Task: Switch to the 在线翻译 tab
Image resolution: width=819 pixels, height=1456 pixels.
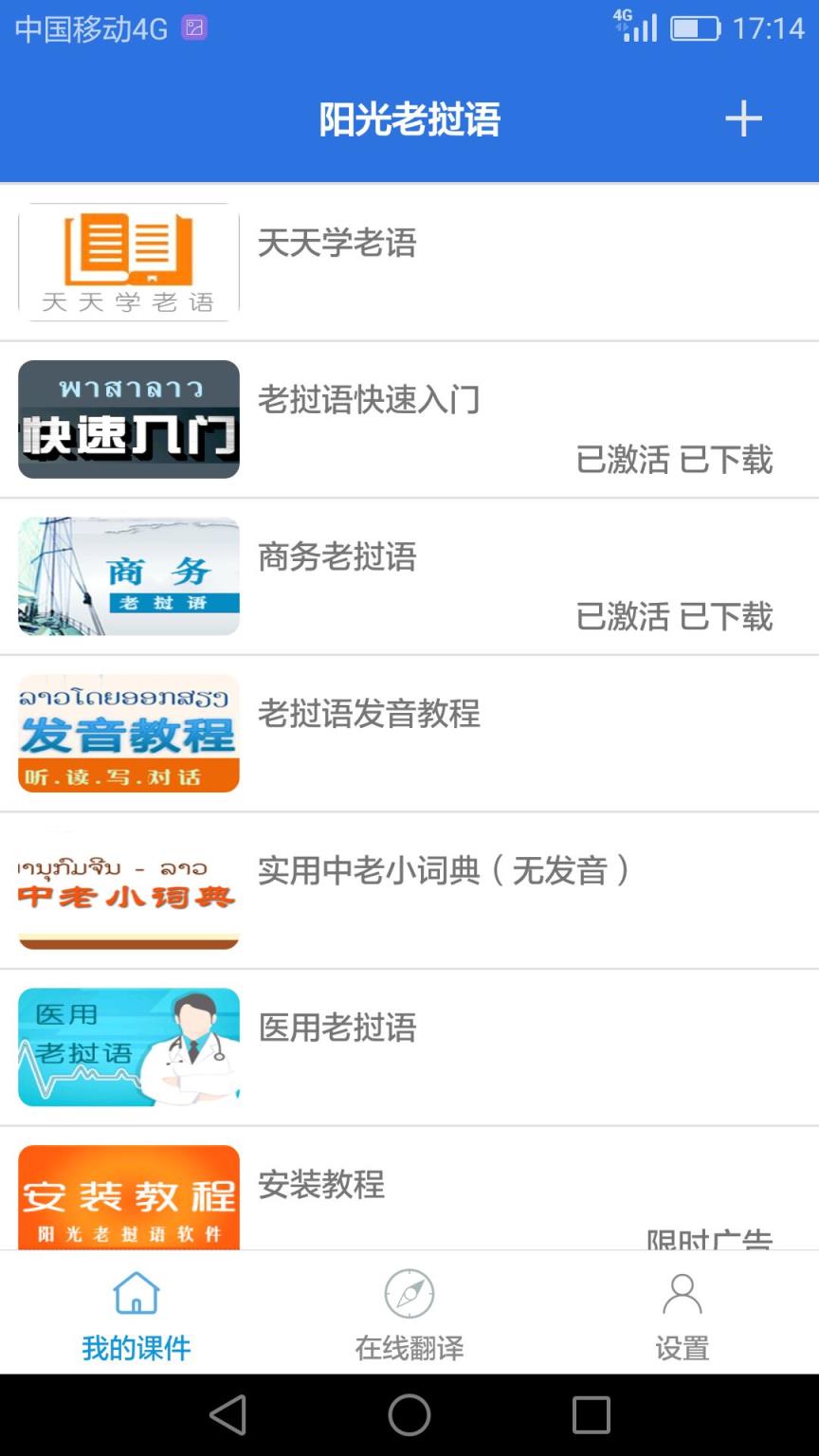Action: click(x=409, y=1315)
